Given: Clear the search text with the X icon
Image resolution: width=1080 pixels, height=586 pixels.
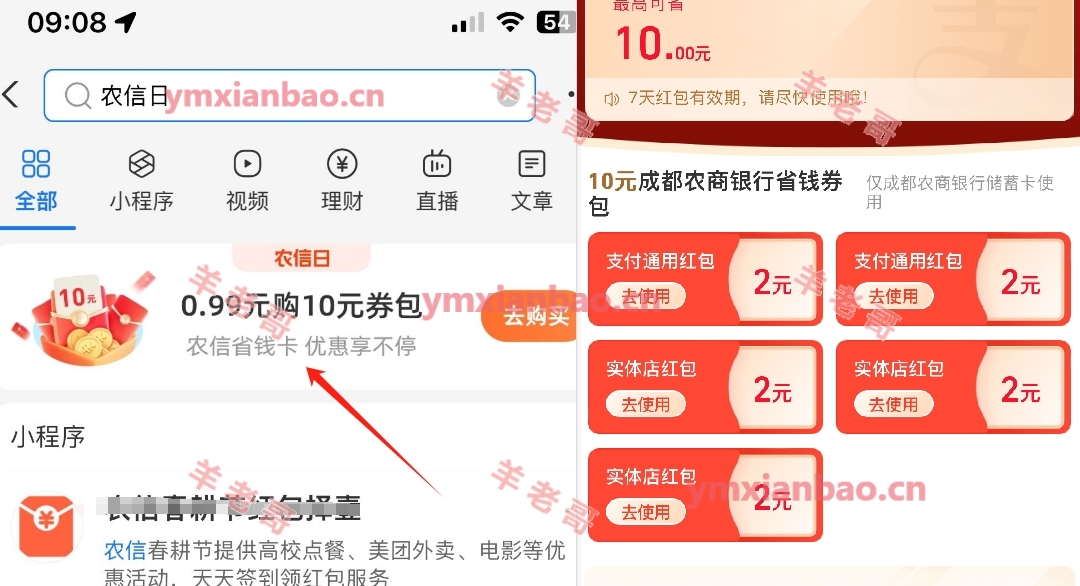Looking at the screenshot, I should pyautogui.click(x=508, y=96).
